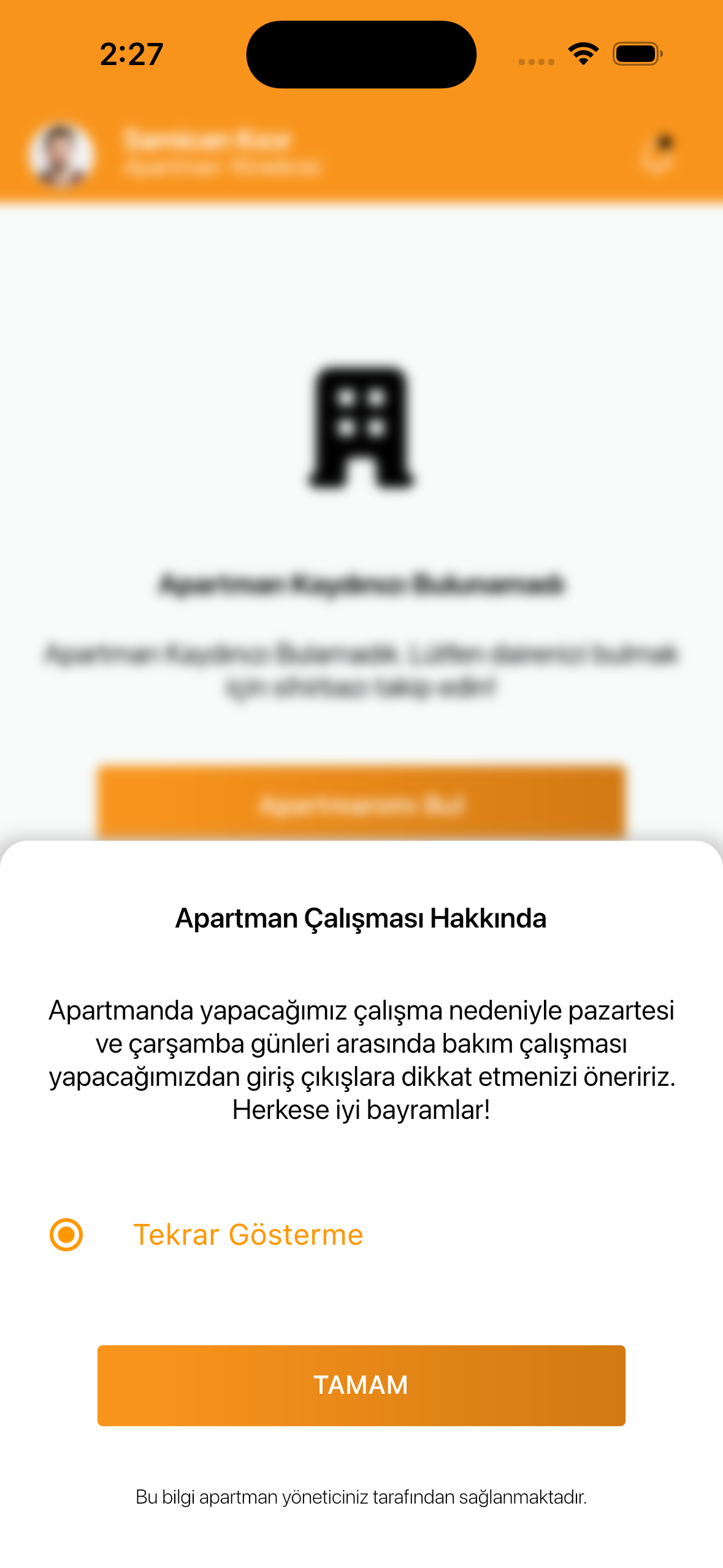Tap the Dynamic Island area
The height and width of the screenshot is (1568, 723).
pos(361,54)
